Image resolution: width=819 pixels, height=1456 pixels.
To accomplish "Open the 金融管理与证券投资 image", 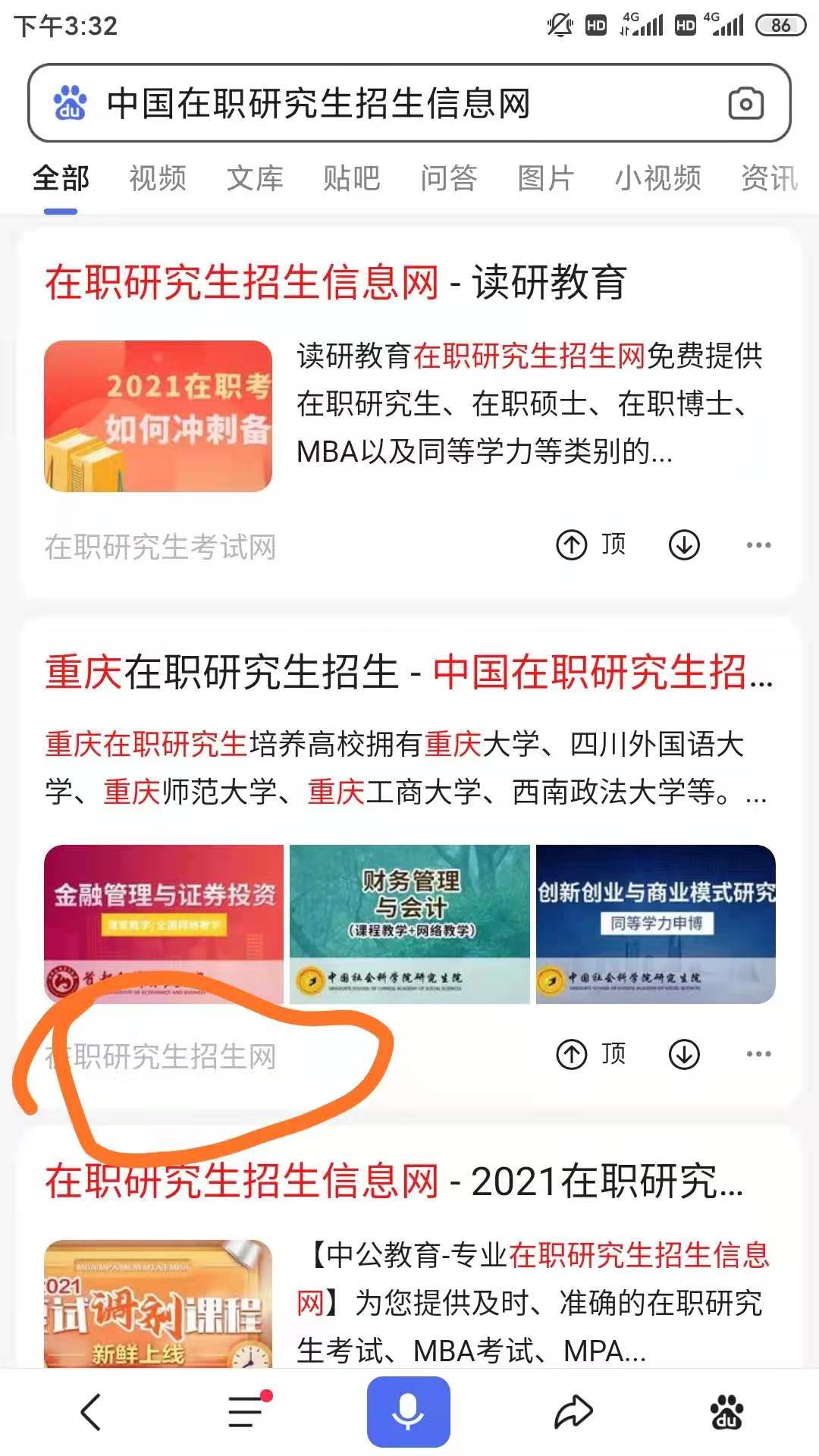I will point(164,924).
